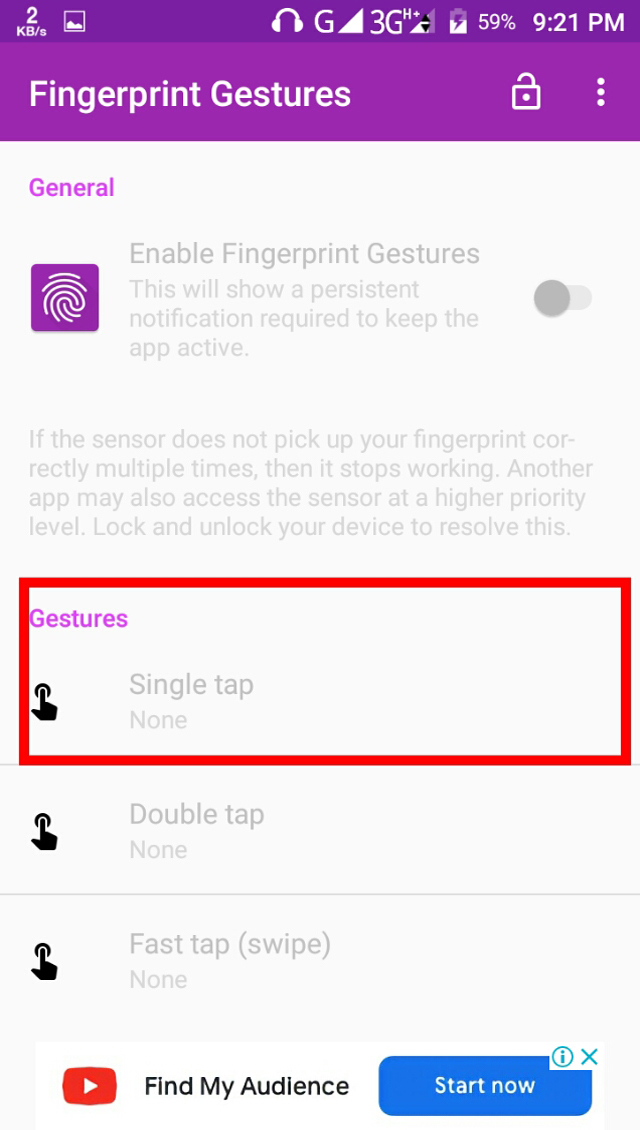Tap the lock icon in the app bar
Screen dimensions: 640x1130
tap(525, 94)
